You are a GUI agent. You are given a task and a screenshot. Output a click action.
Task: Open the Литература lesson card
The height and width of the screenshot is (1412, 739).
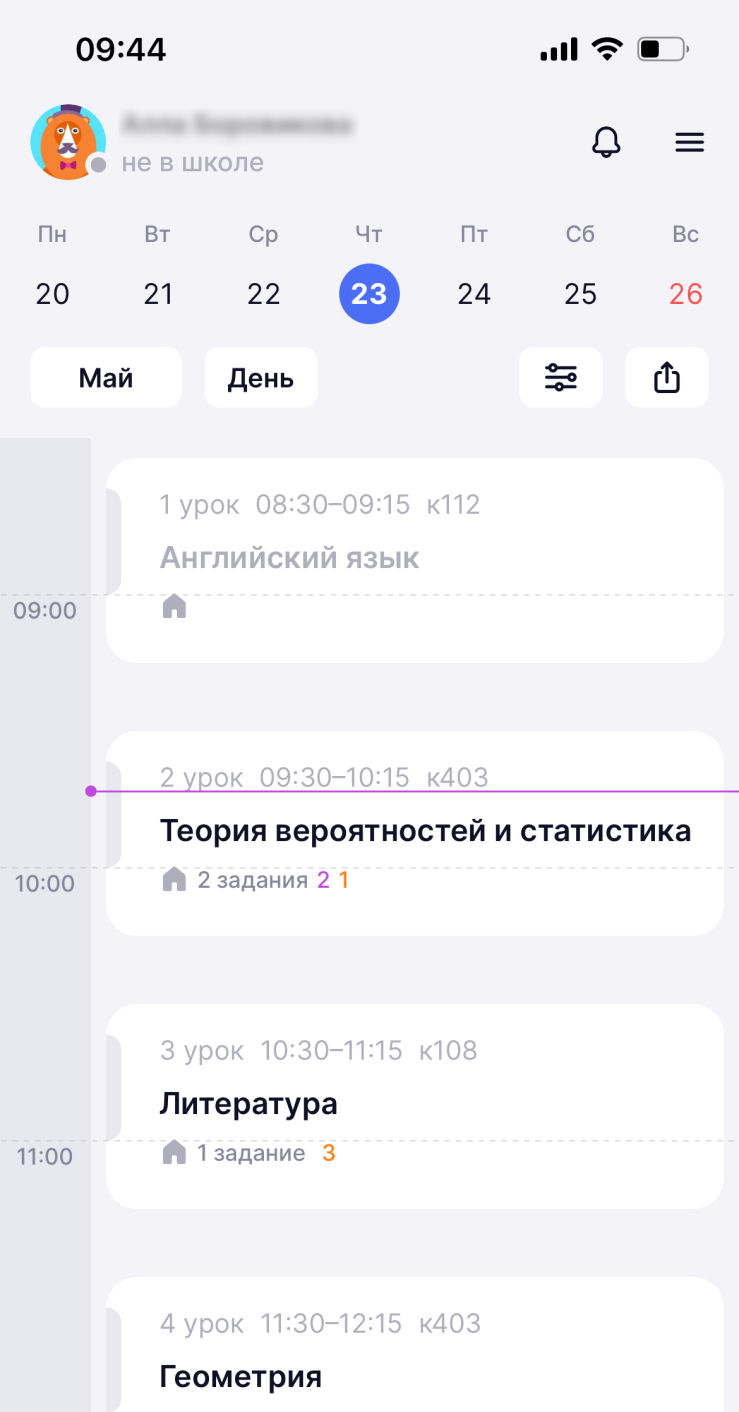tap(414, 1106)
